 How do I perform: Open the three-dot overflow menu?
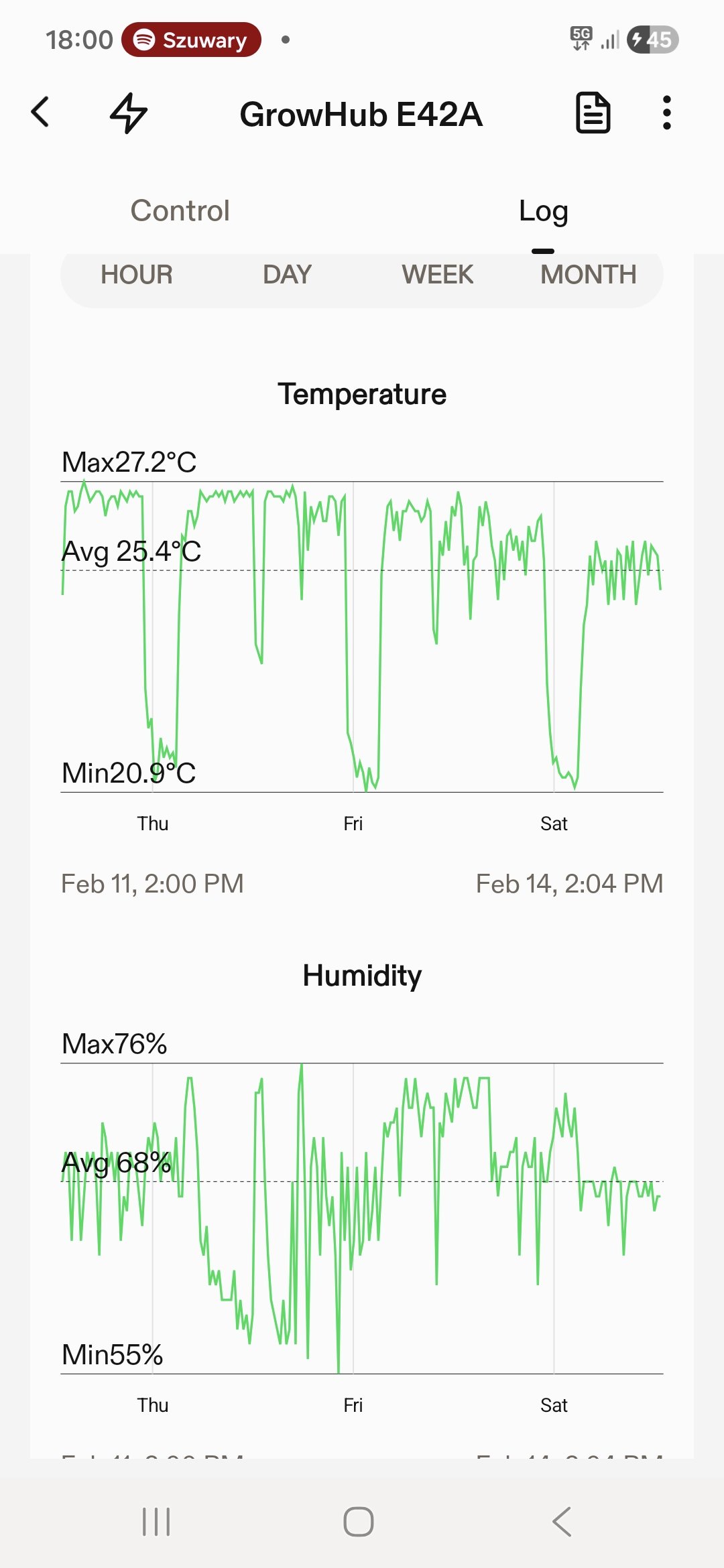click(x=666, y=113)
